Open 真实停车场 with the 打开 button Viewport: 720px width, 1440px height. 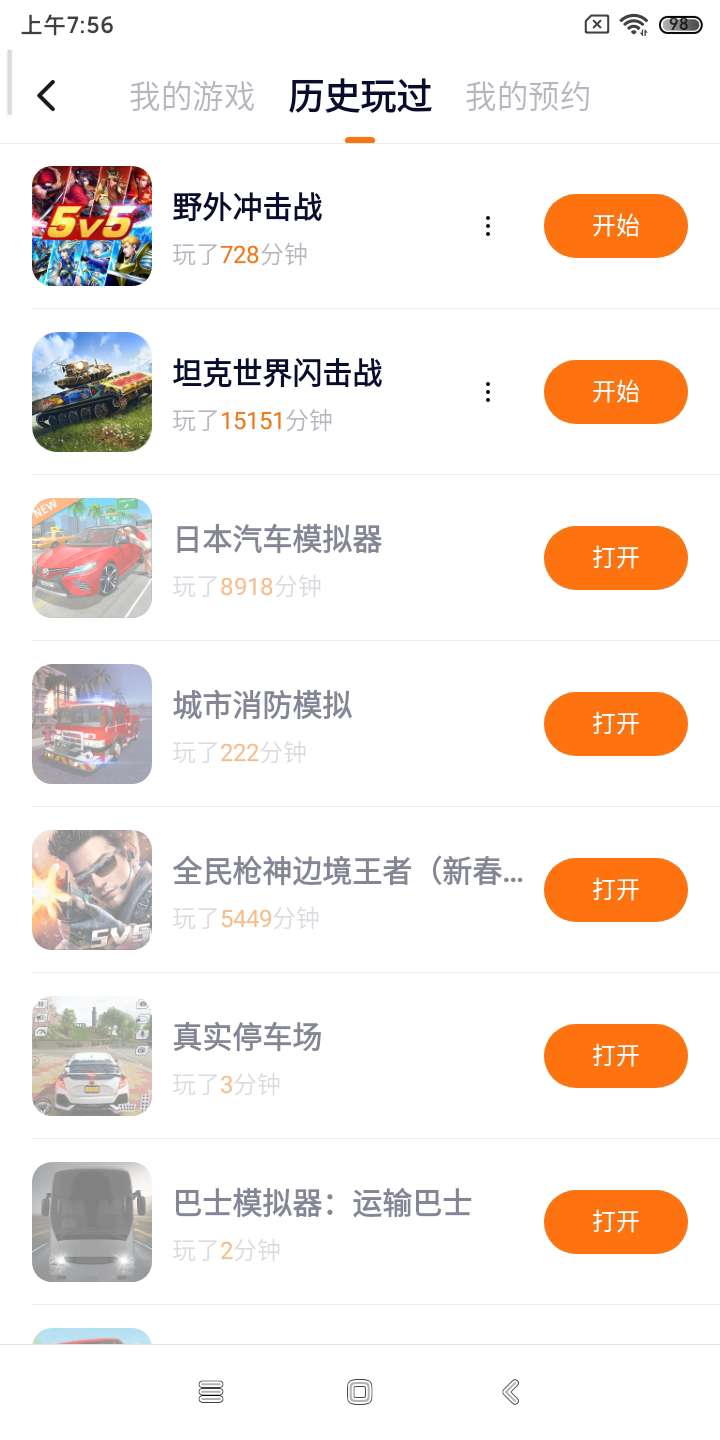pyautogui.click(x=615, y=1056)
